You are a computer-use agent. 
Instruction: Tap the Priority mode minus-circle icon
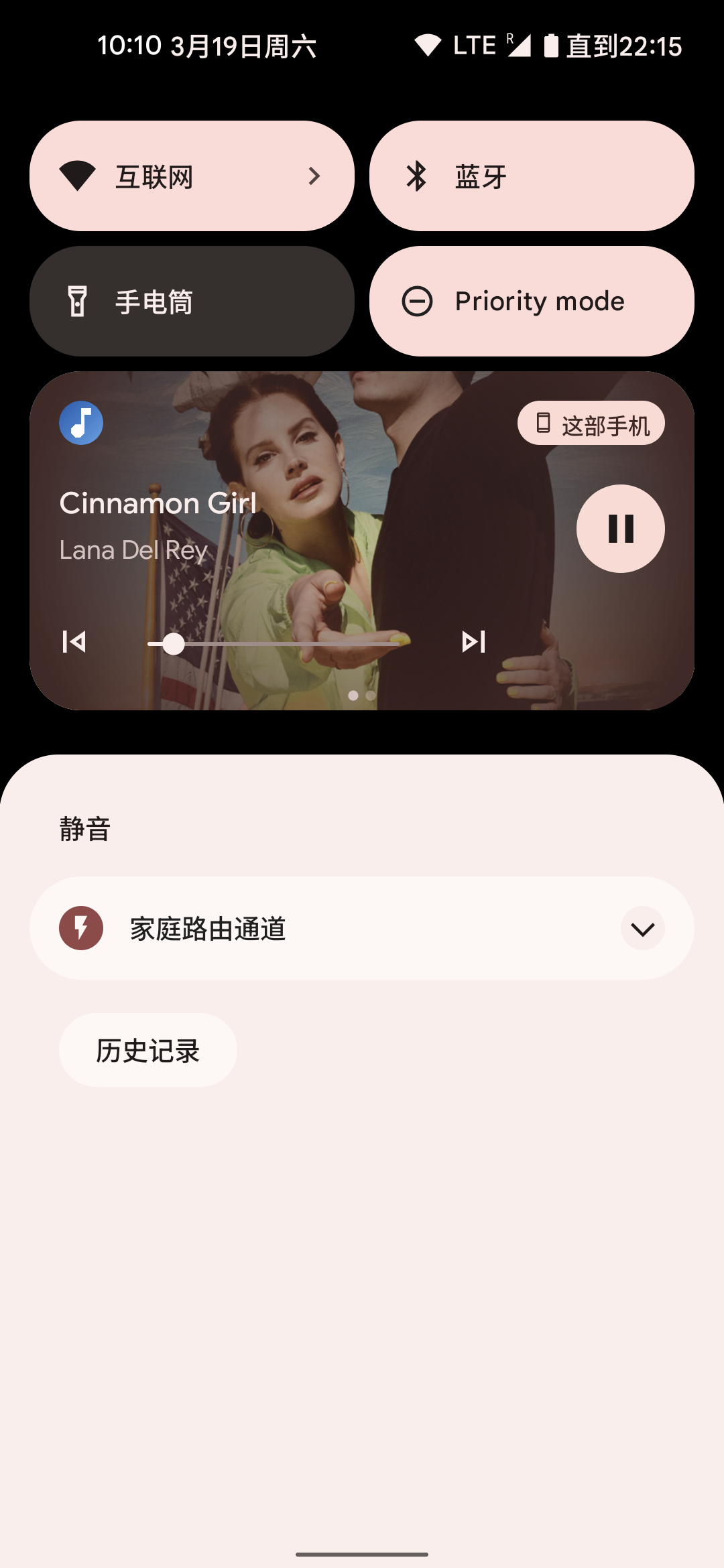point(416,302)
